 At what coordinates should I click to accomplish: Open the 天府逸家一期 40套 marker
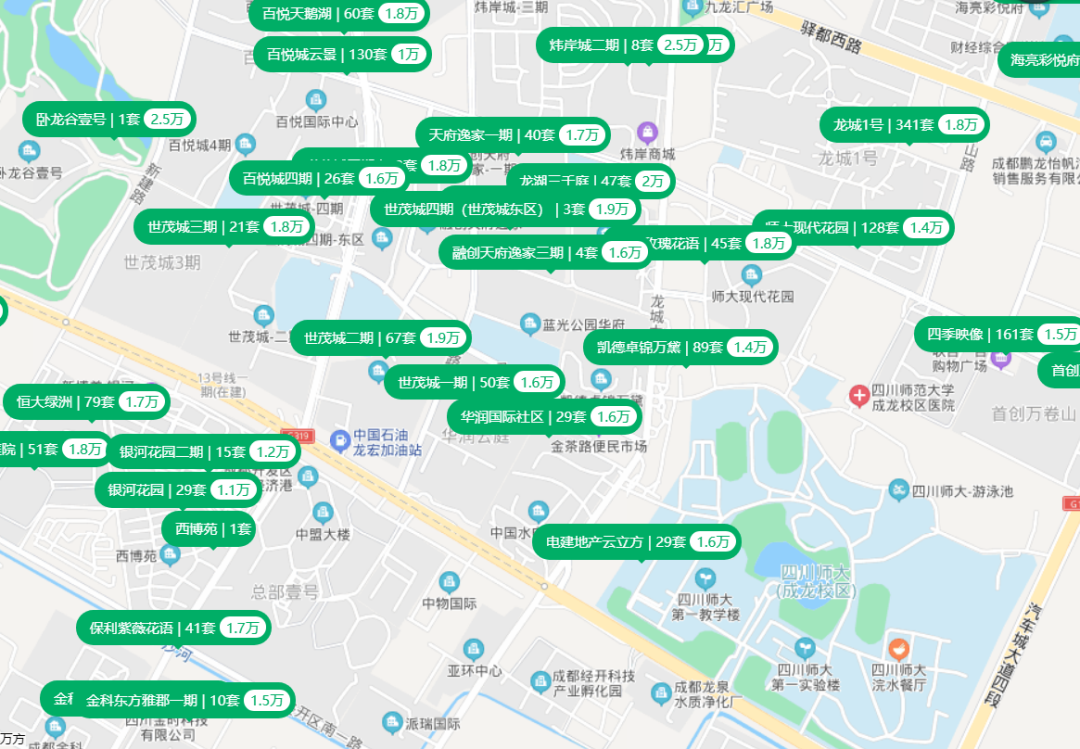point(512,134)
